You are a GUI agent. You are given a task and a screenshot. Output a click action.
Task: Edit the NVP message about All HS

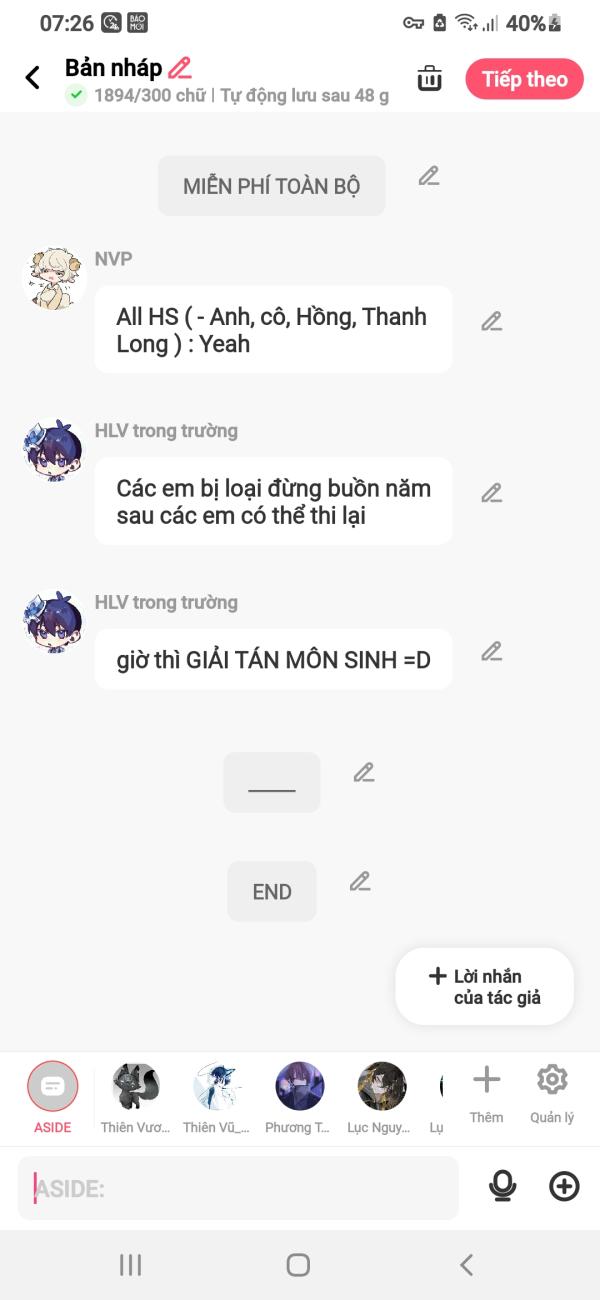[x=491, y=321]
